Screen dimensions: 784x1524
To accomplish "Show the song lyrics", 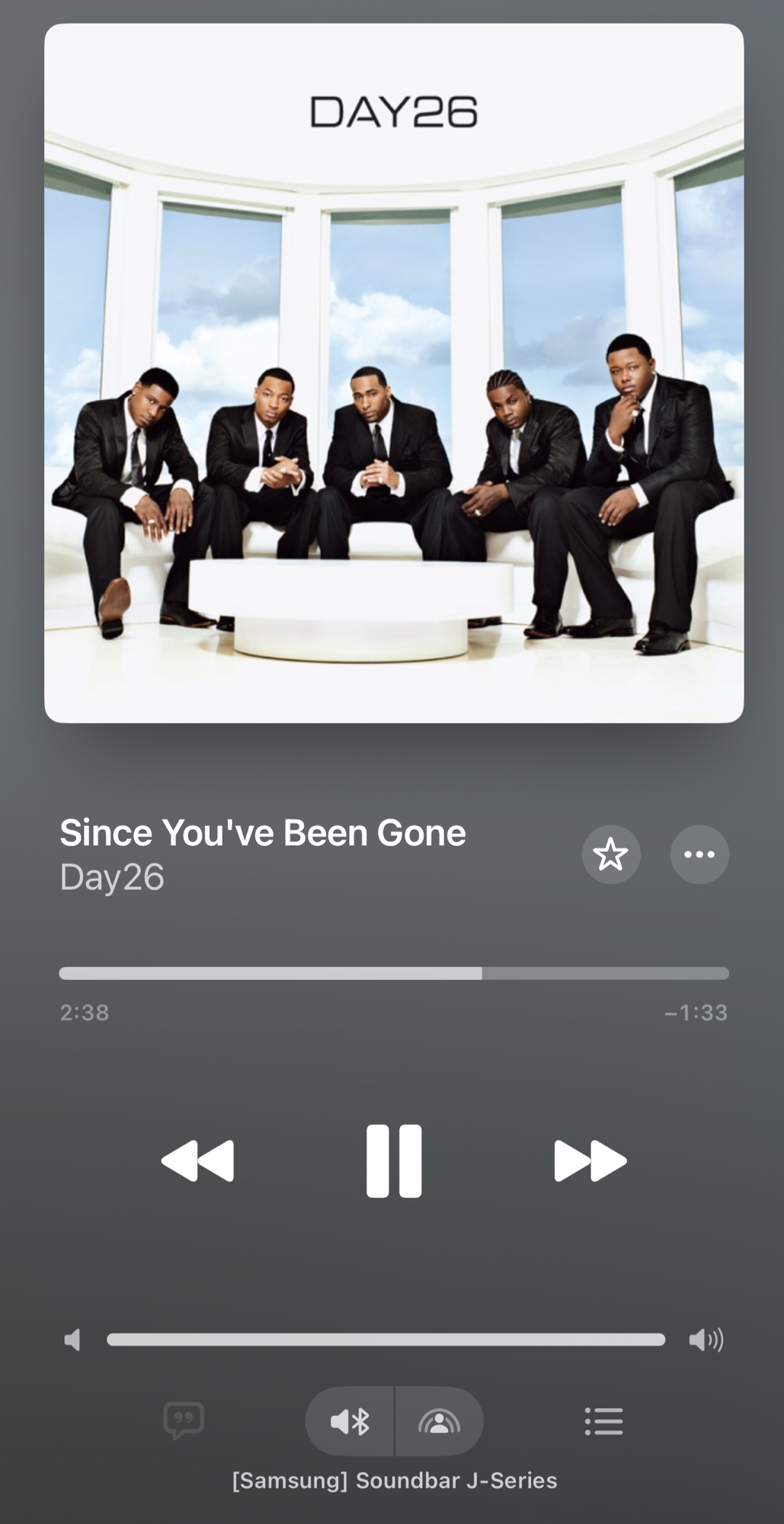I will click(x=184, y=1420).
